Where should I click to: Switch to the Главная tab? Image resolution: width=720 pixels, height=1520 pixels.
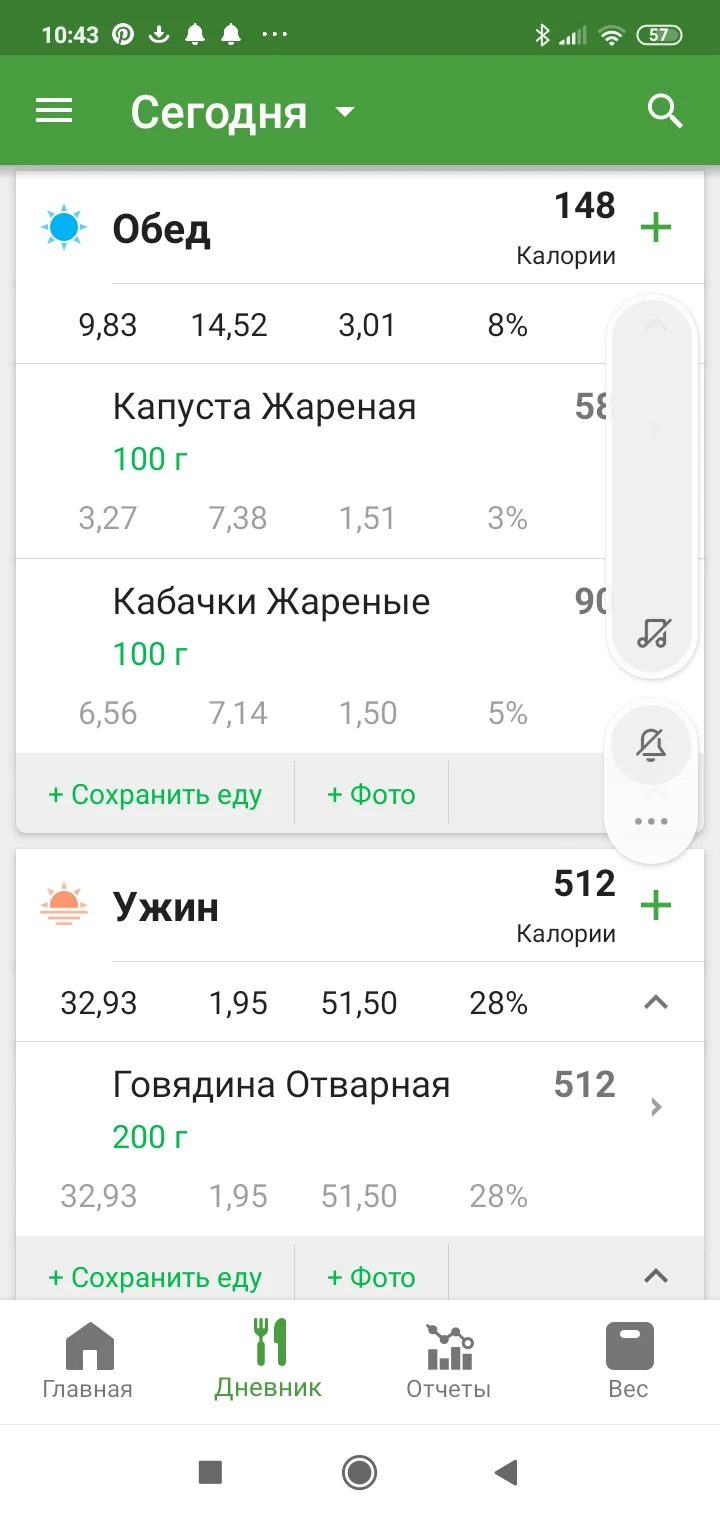pos(88,1360)
